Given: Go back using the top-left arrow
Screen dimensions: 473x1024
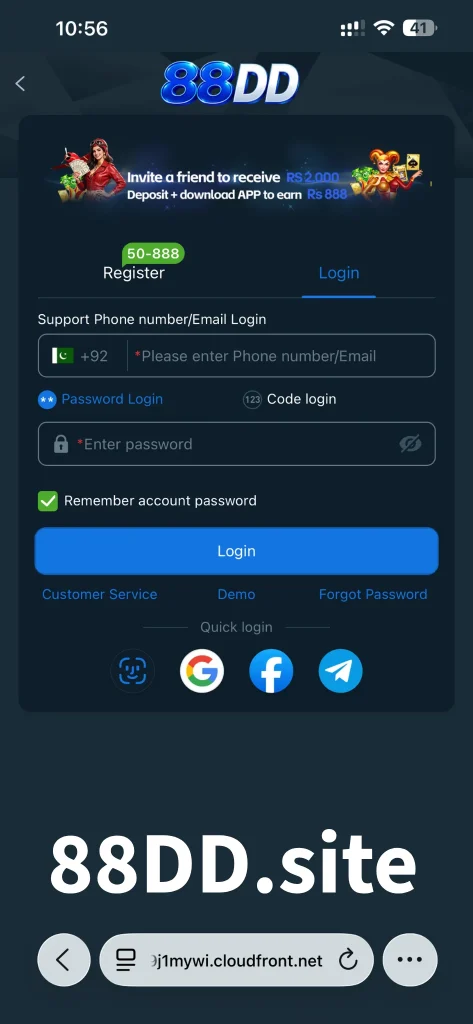Looking at the screenshot, I should point(20,84).
